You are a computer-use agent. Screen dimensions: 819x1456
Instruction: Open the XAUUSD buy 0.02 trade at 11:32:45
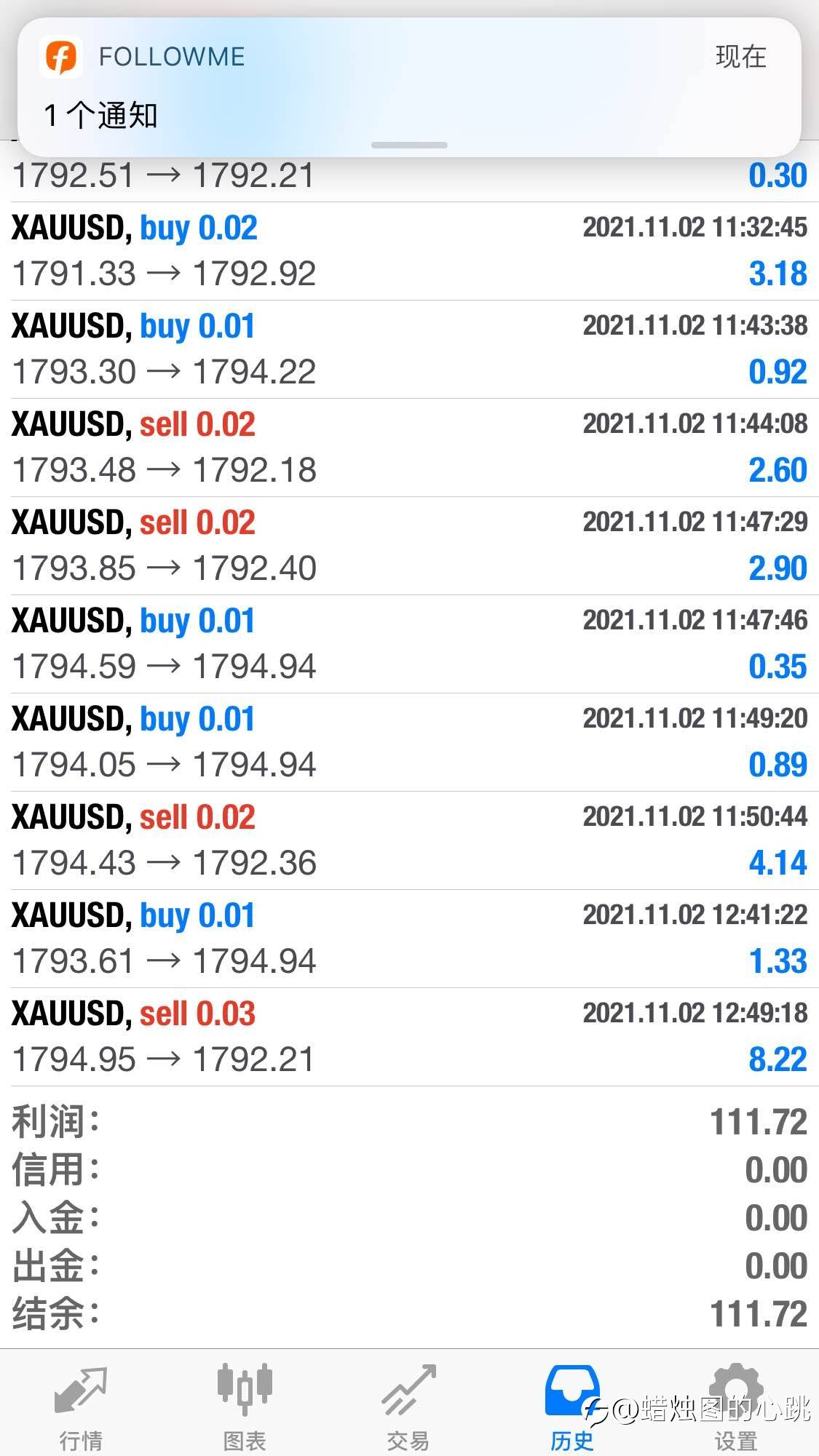[409, 251]
